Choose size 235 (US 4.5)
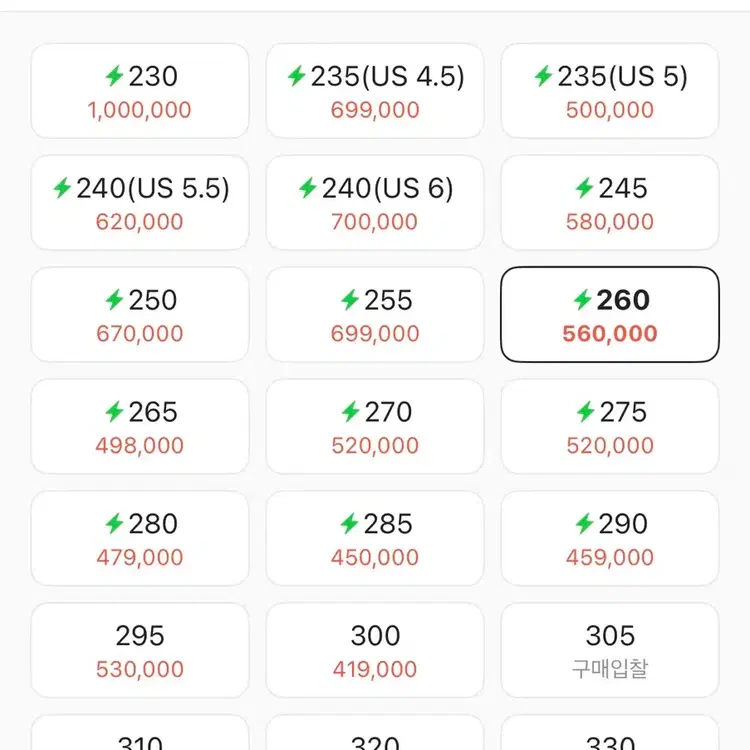750x750 pixels. pyautogui.click(x=375, y=91)
